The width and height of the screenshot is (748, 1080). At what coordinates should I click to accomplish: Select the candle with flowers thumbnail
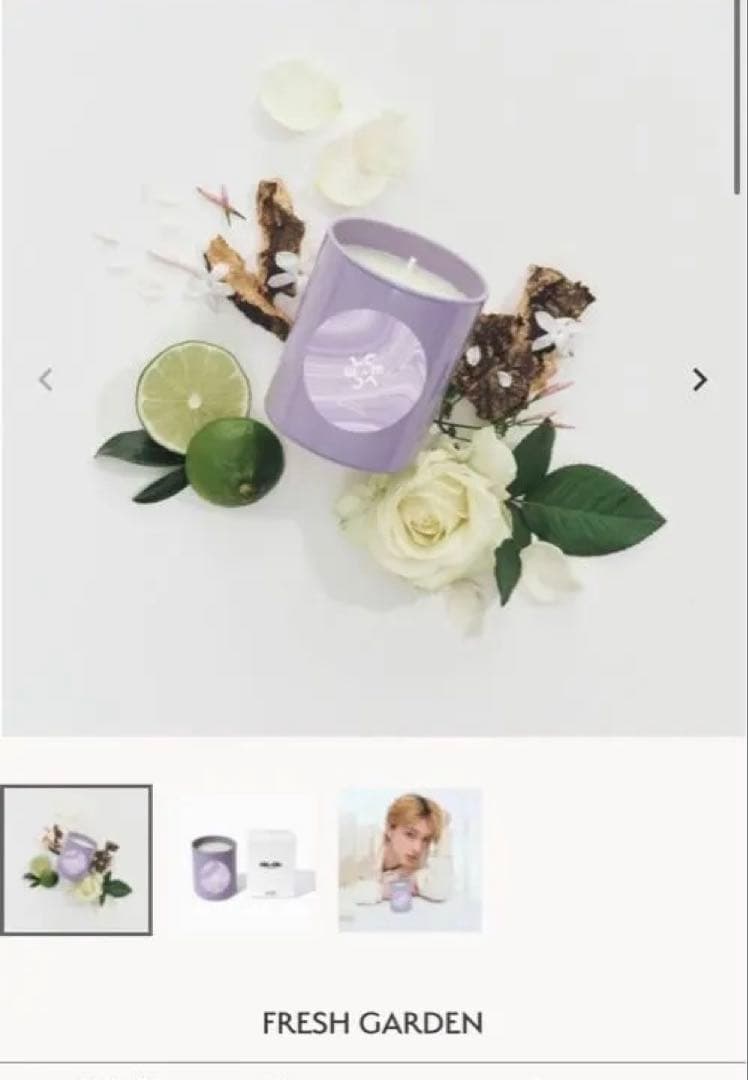click(x=77, y=860)
